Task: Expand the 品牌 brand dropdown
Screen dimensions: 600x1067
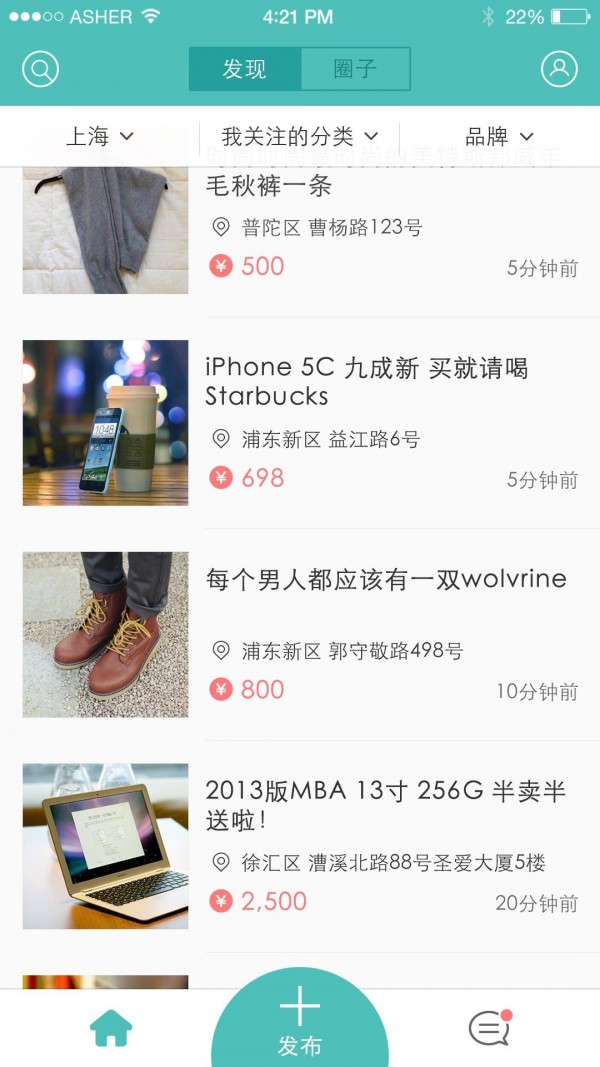Action: [x=499, y=136]
